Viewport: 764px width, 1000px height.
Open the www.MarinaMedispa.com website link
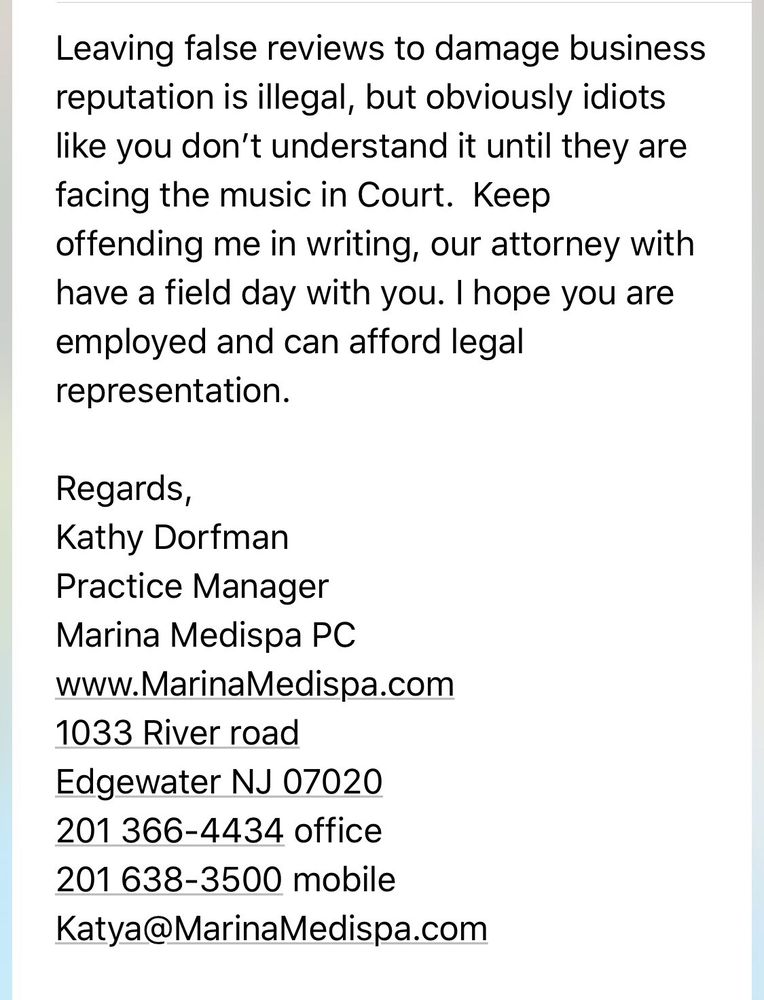pyautogui.click(x=254, y=684)
